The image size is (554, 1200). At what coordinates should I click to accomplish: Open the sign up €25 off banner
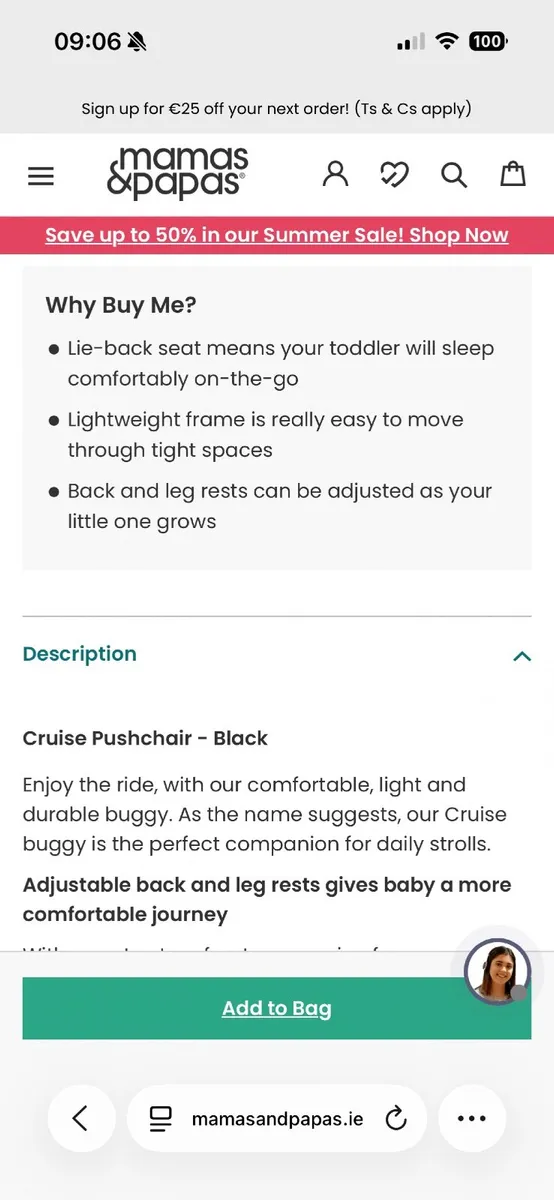277,108
